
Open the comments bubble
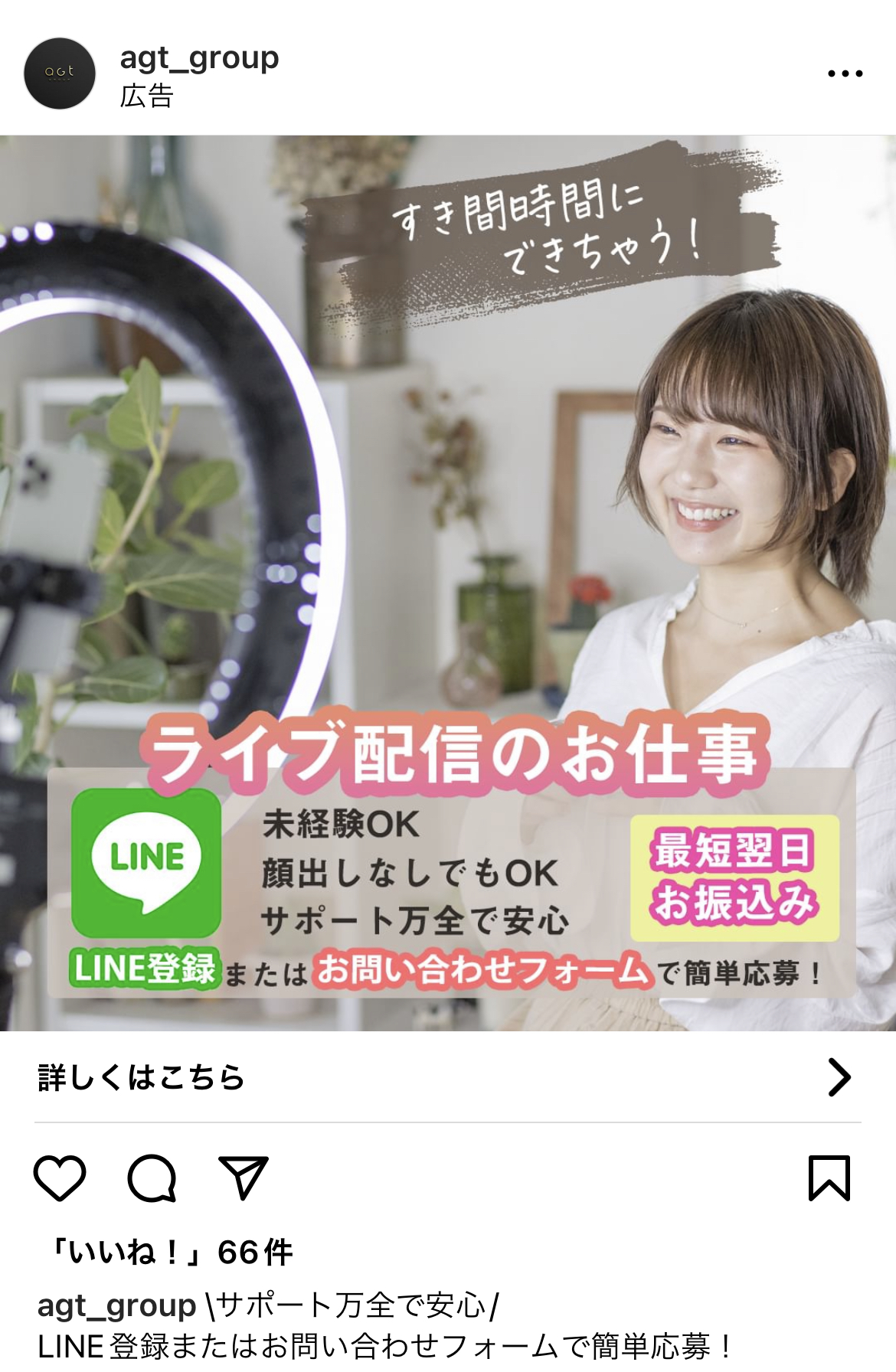[152, 1178]
